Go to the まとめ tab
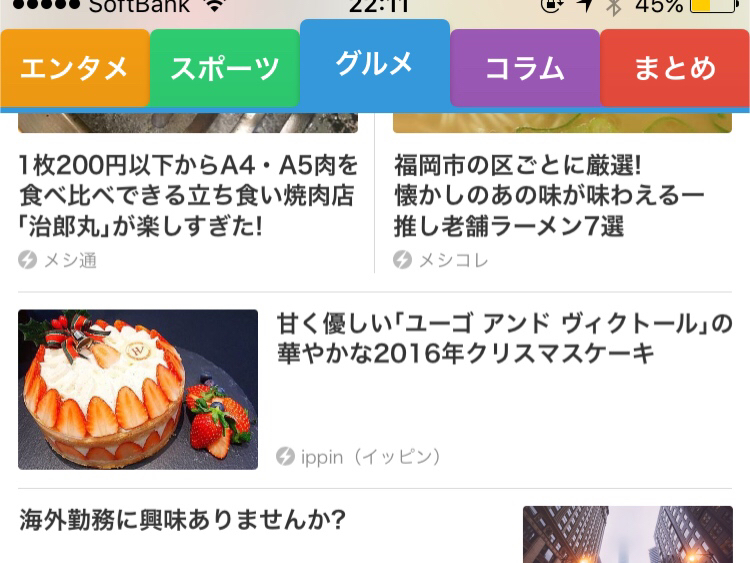The width and height of the screenshot is (750, 563). [675, 68]
